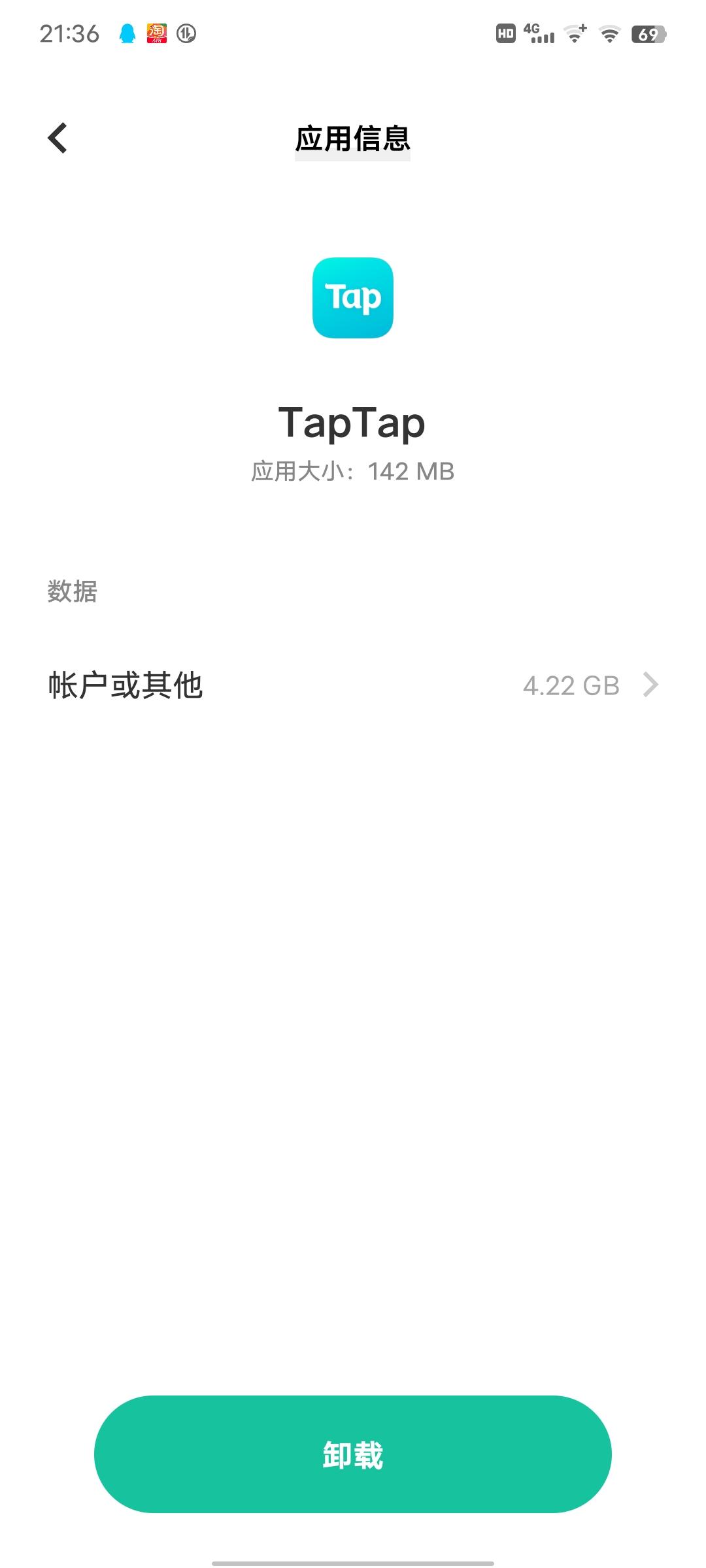
Task: Tap the back arrow to return
Action: (59, 139)
